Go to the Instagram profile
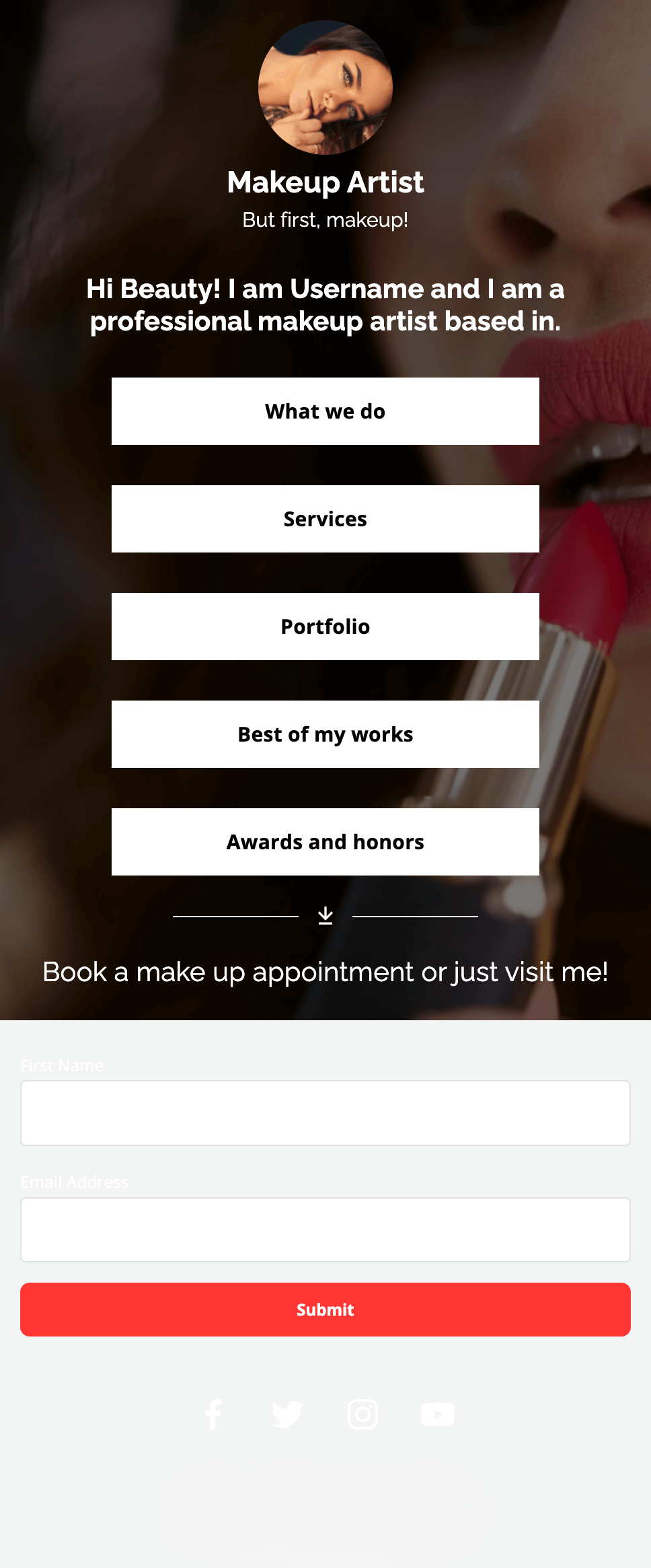651x1568 pixels. coord(362,1414)
